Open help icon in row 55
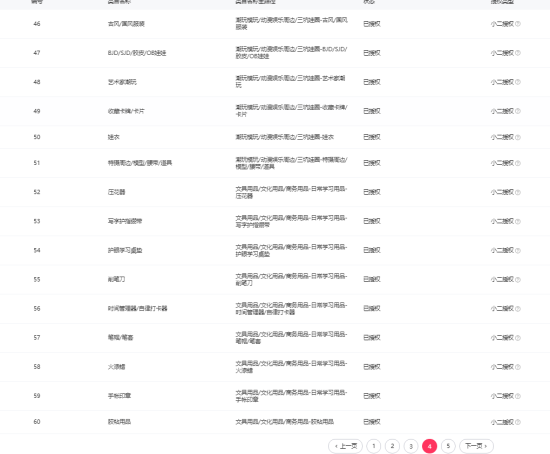550x454 pixels. pyautogui.click(x=518, y=280)
